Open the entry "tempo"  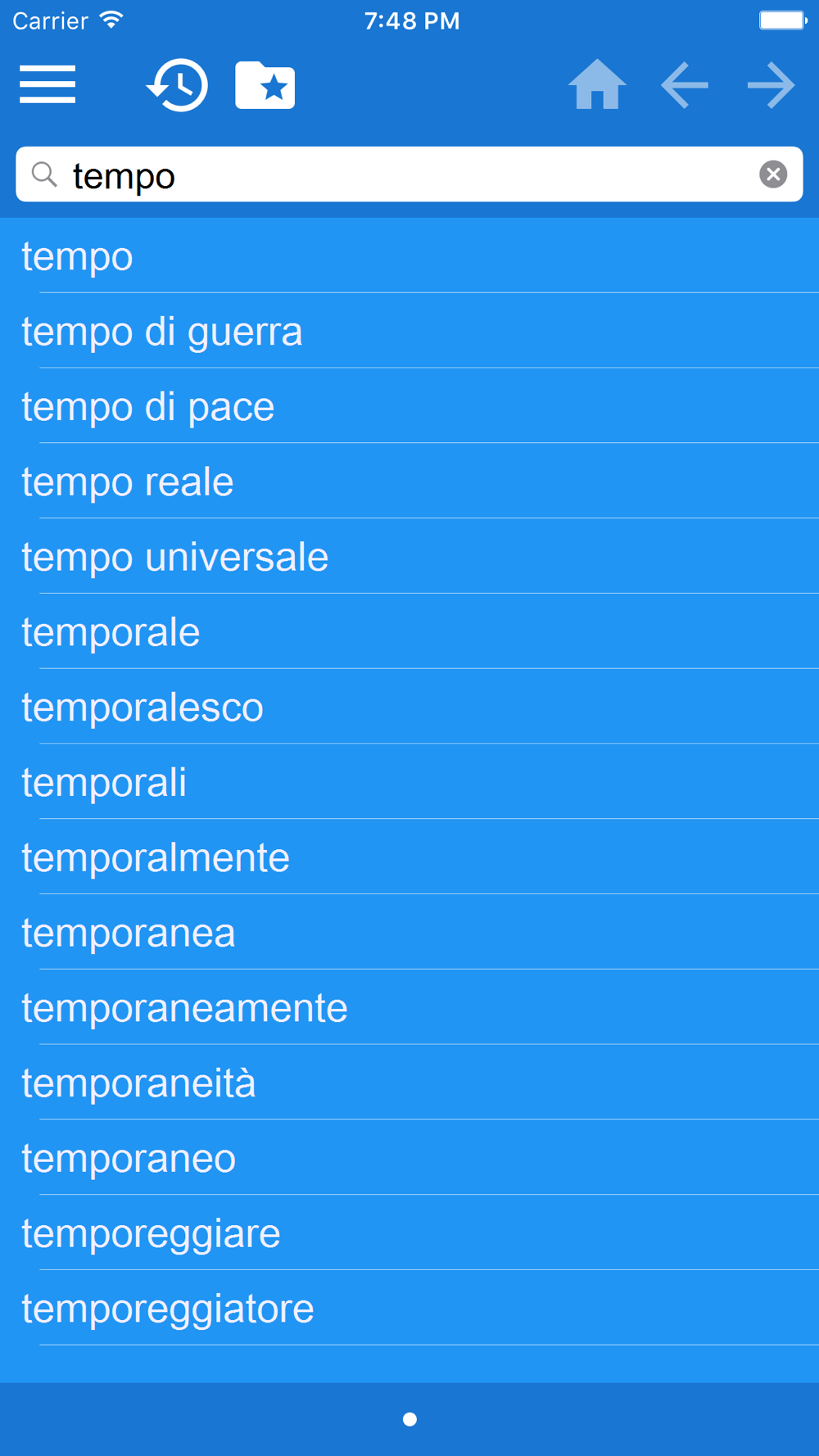pyautogui.click(x=409, y=256)
